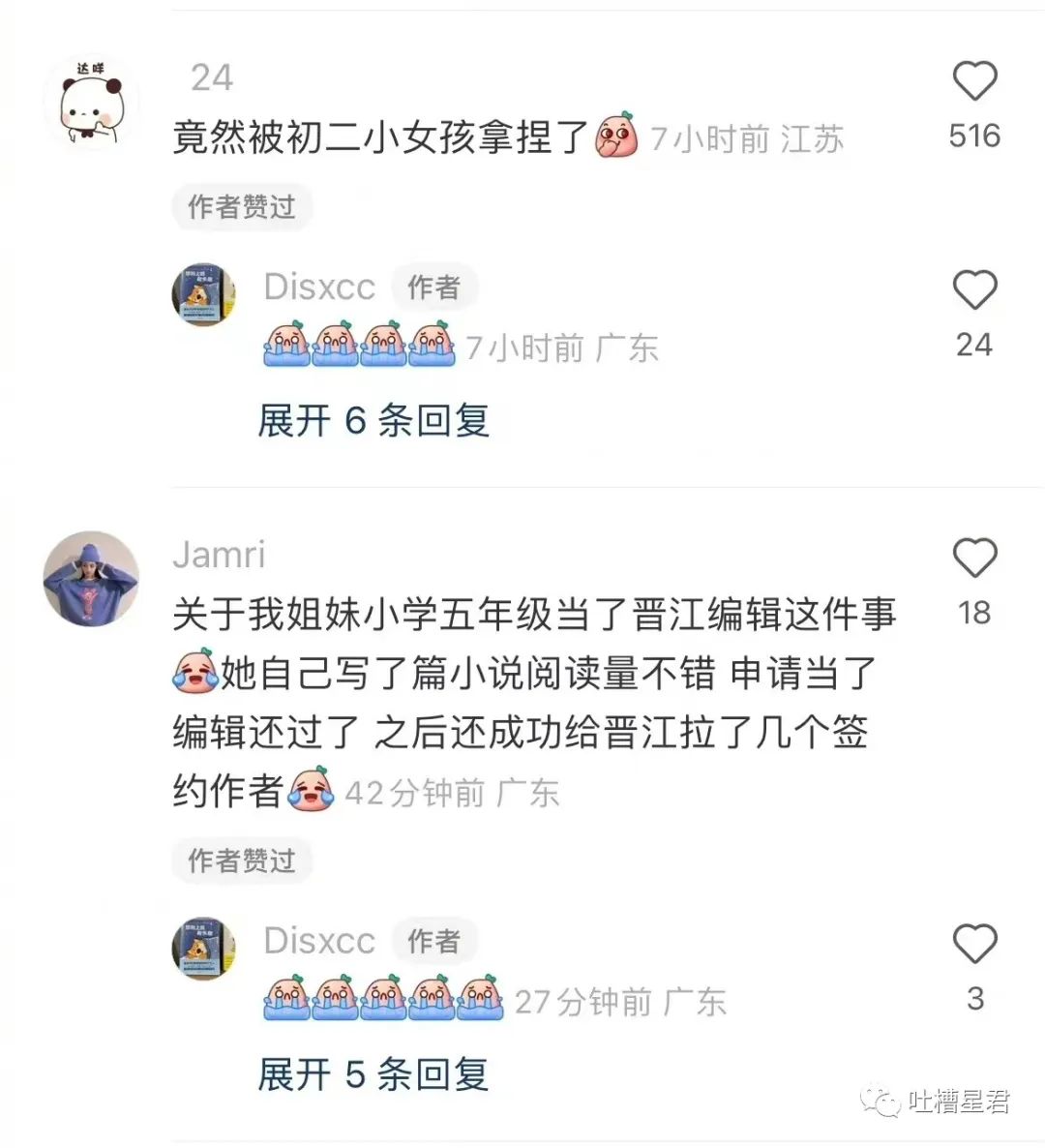Like the comment by user 24

[x=974, y=82]
